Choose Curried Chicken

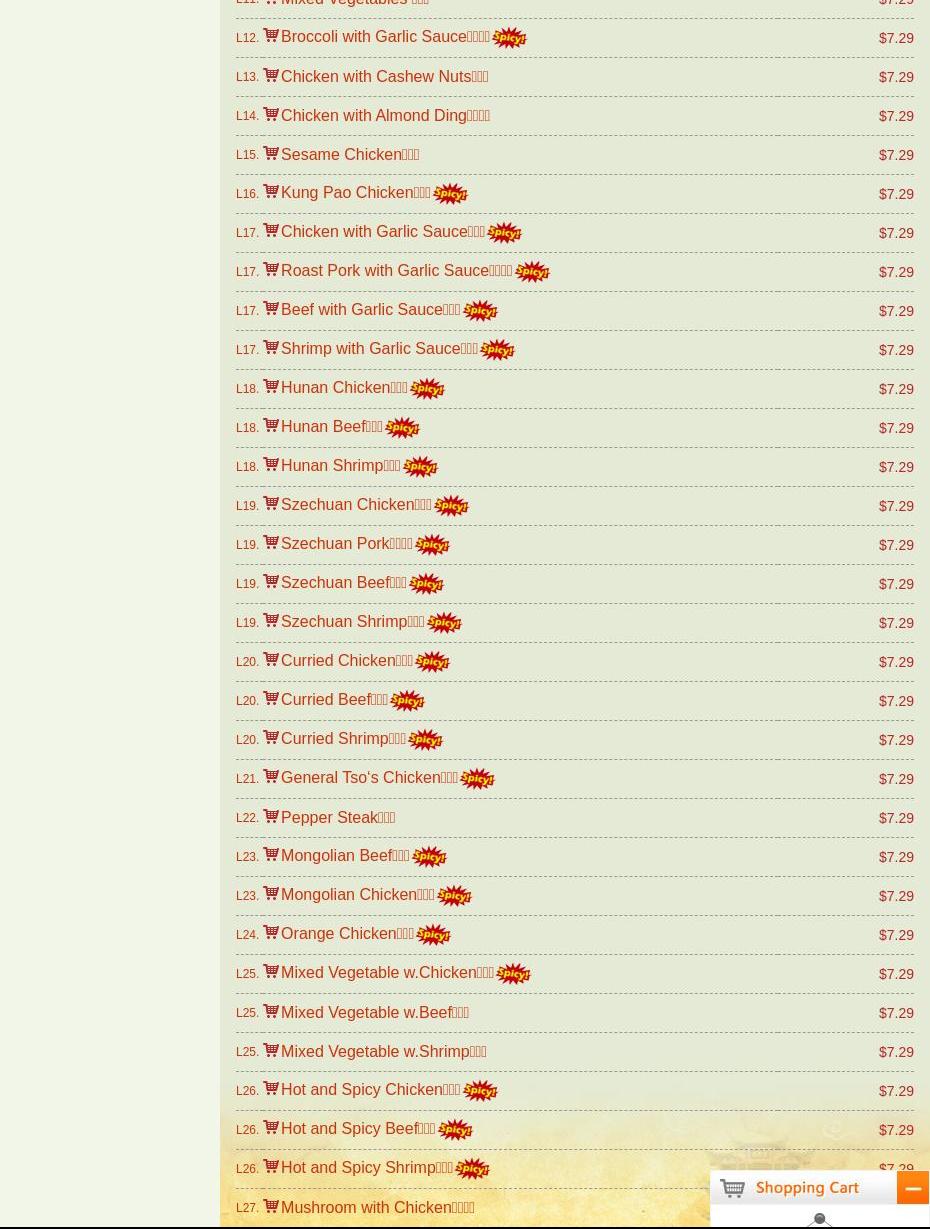pyautogui.click(x=346, y=661)
